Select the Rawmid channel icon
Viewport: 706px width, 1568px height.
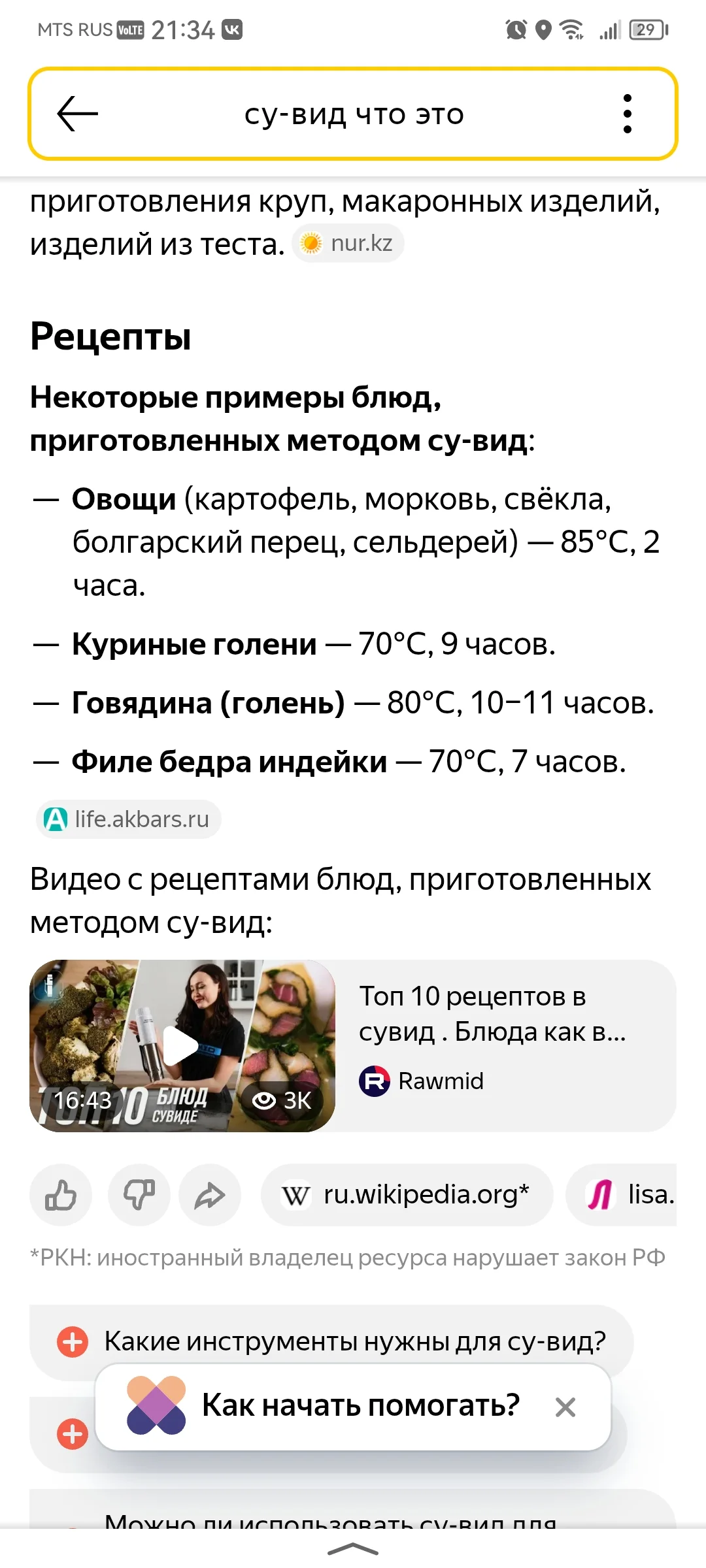(376, 1081)
